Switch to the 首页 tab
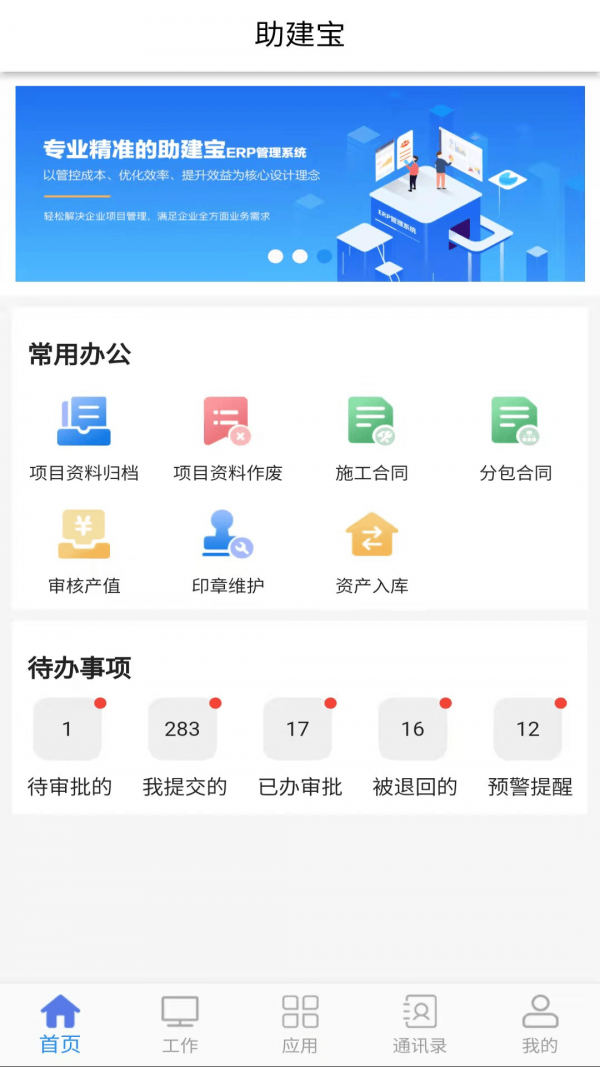 point(60,1024)
